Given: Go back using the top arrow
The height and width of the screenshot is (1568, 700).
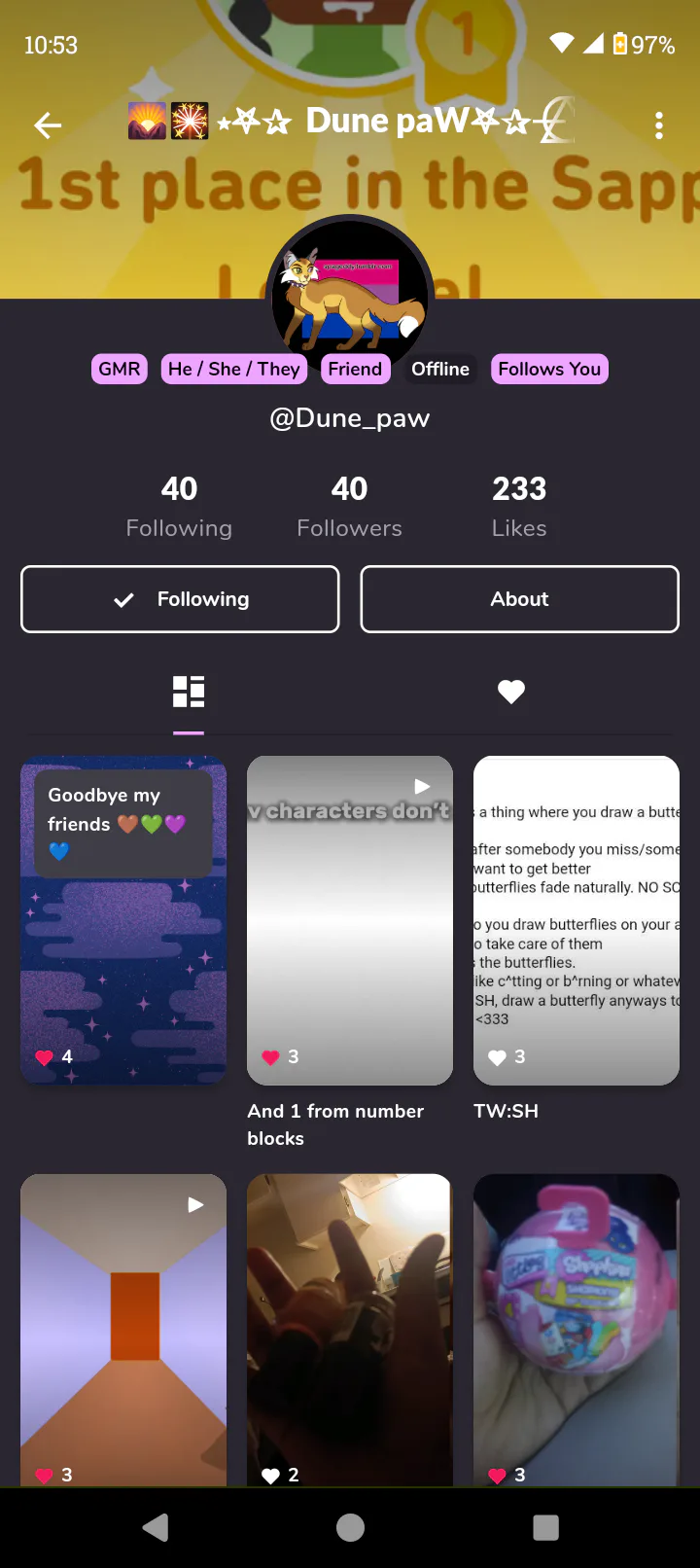Looking at the screenshot, I should tap(48, 125).
